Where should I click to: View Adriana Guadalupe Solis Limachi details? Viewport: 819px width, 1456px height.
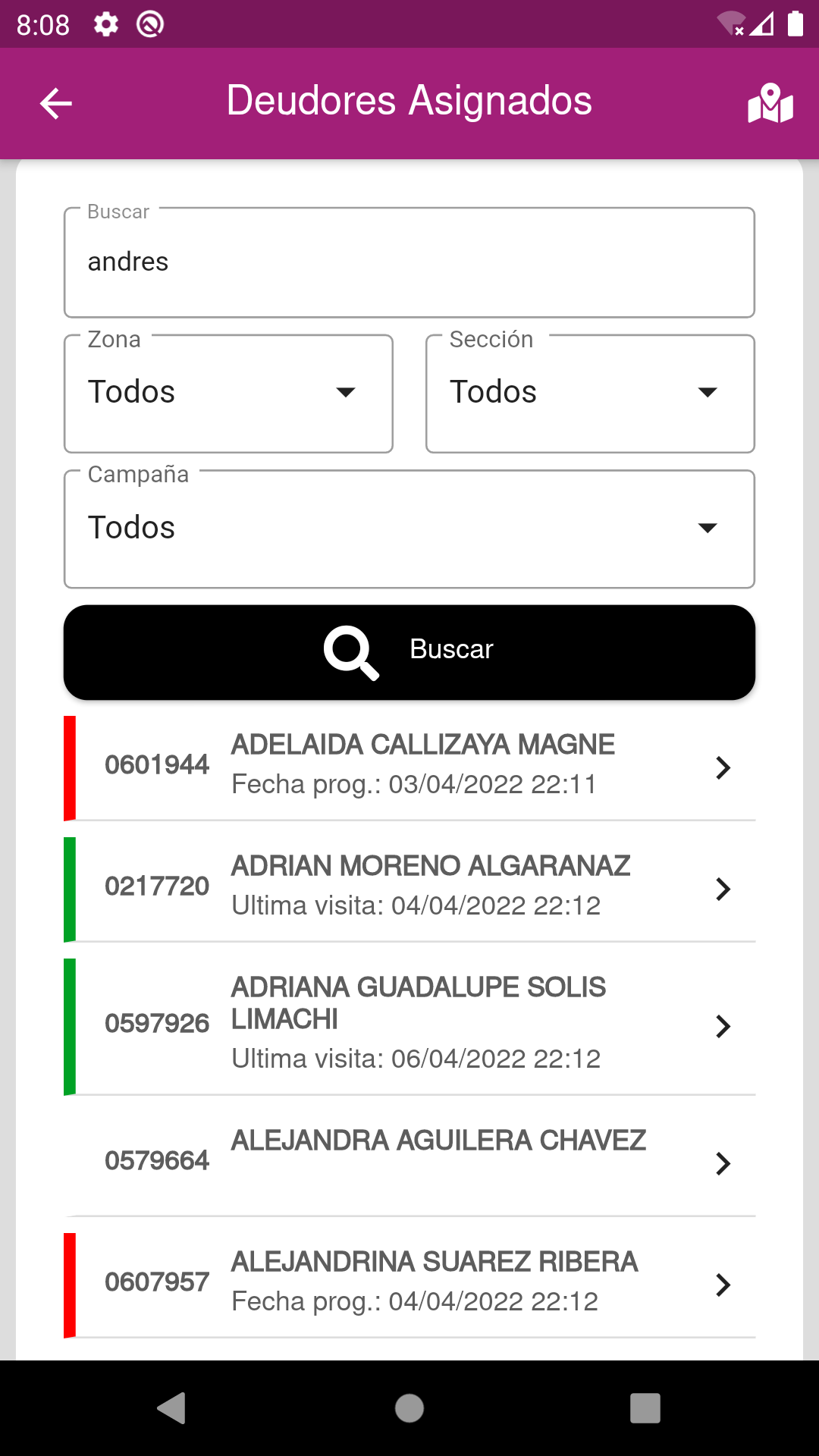coord(409,1026)
